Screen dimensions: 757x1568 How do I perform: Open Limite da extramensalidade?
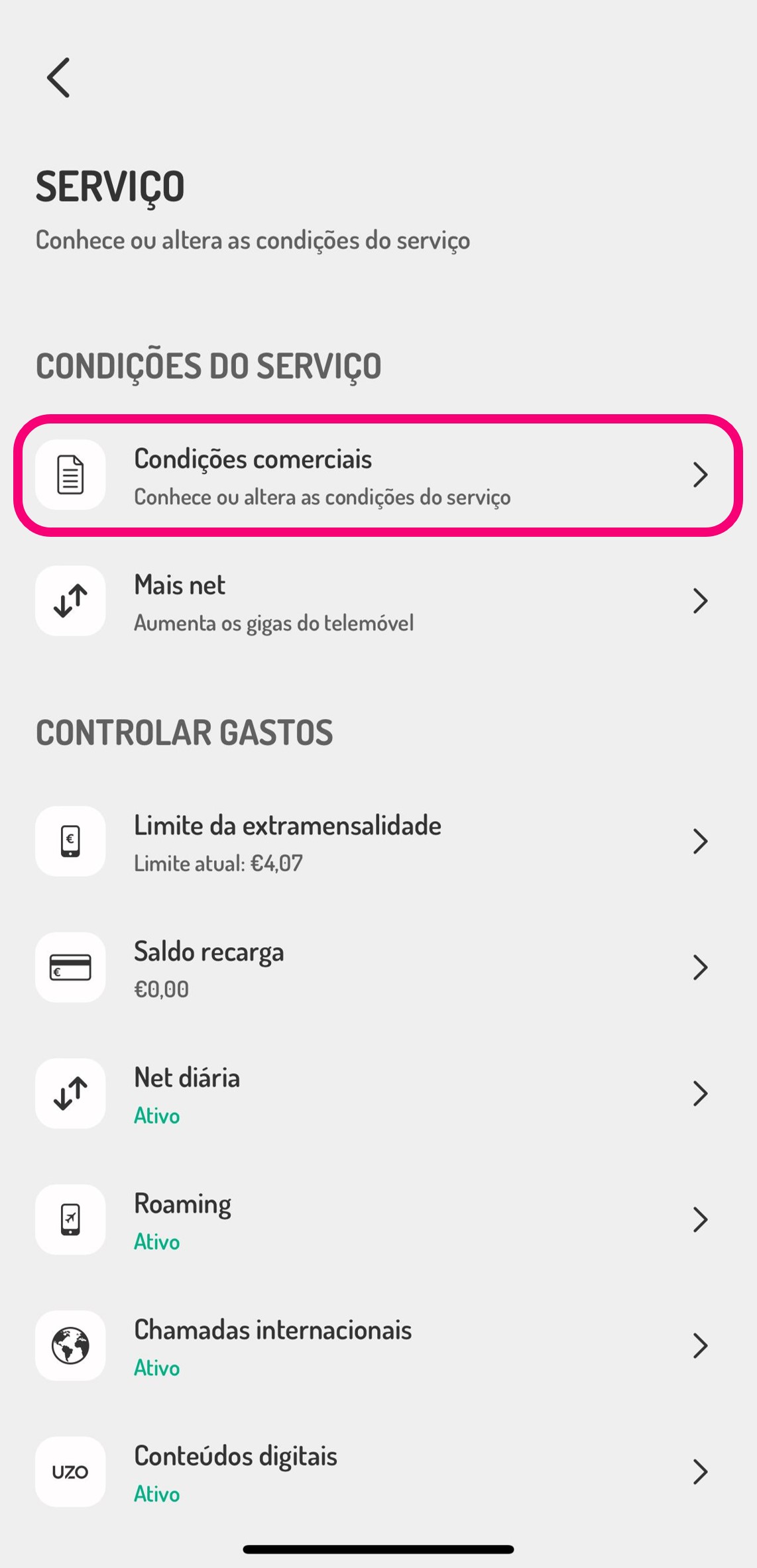[378, 842]
